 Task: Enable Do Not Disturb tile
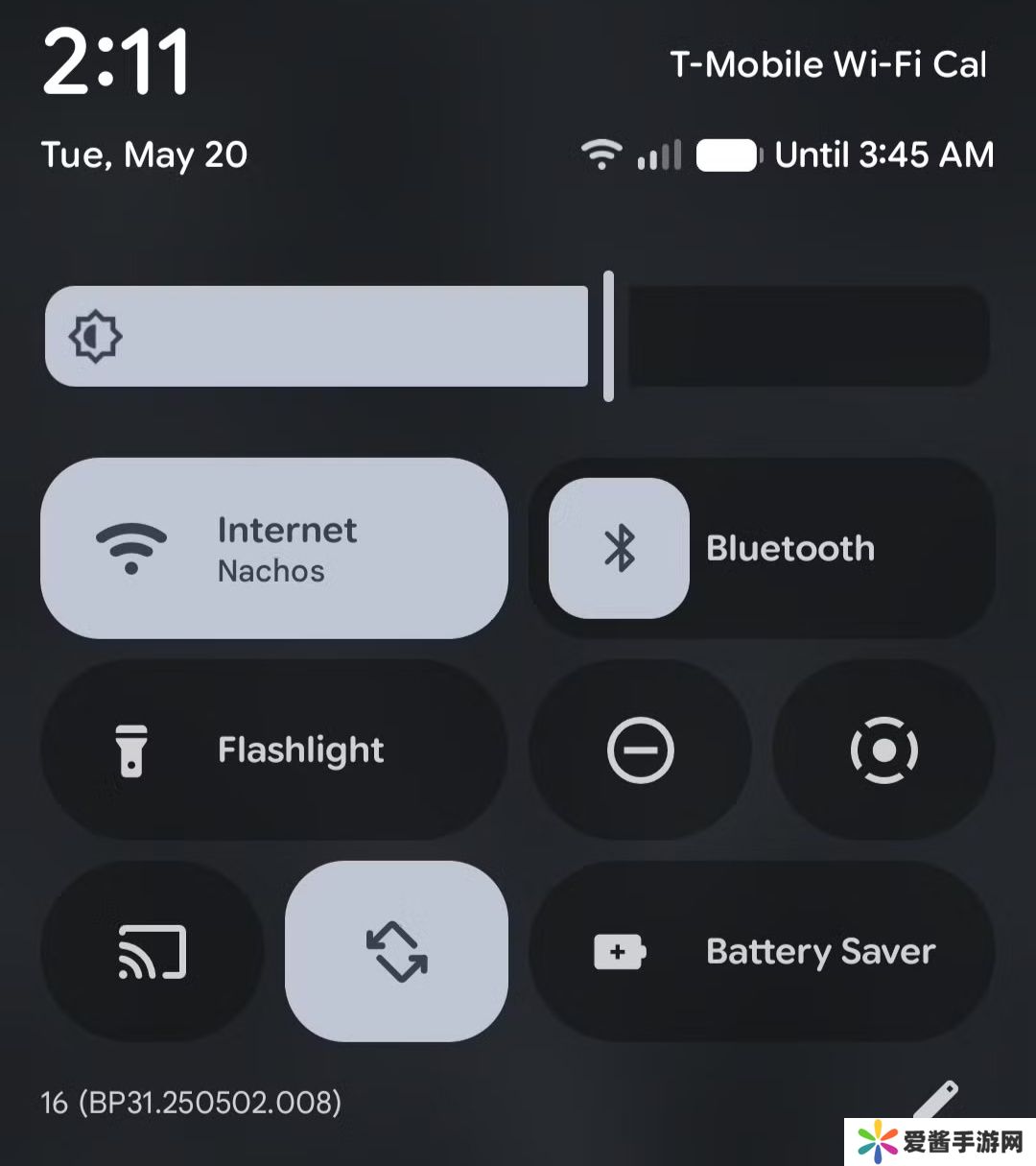640,750
